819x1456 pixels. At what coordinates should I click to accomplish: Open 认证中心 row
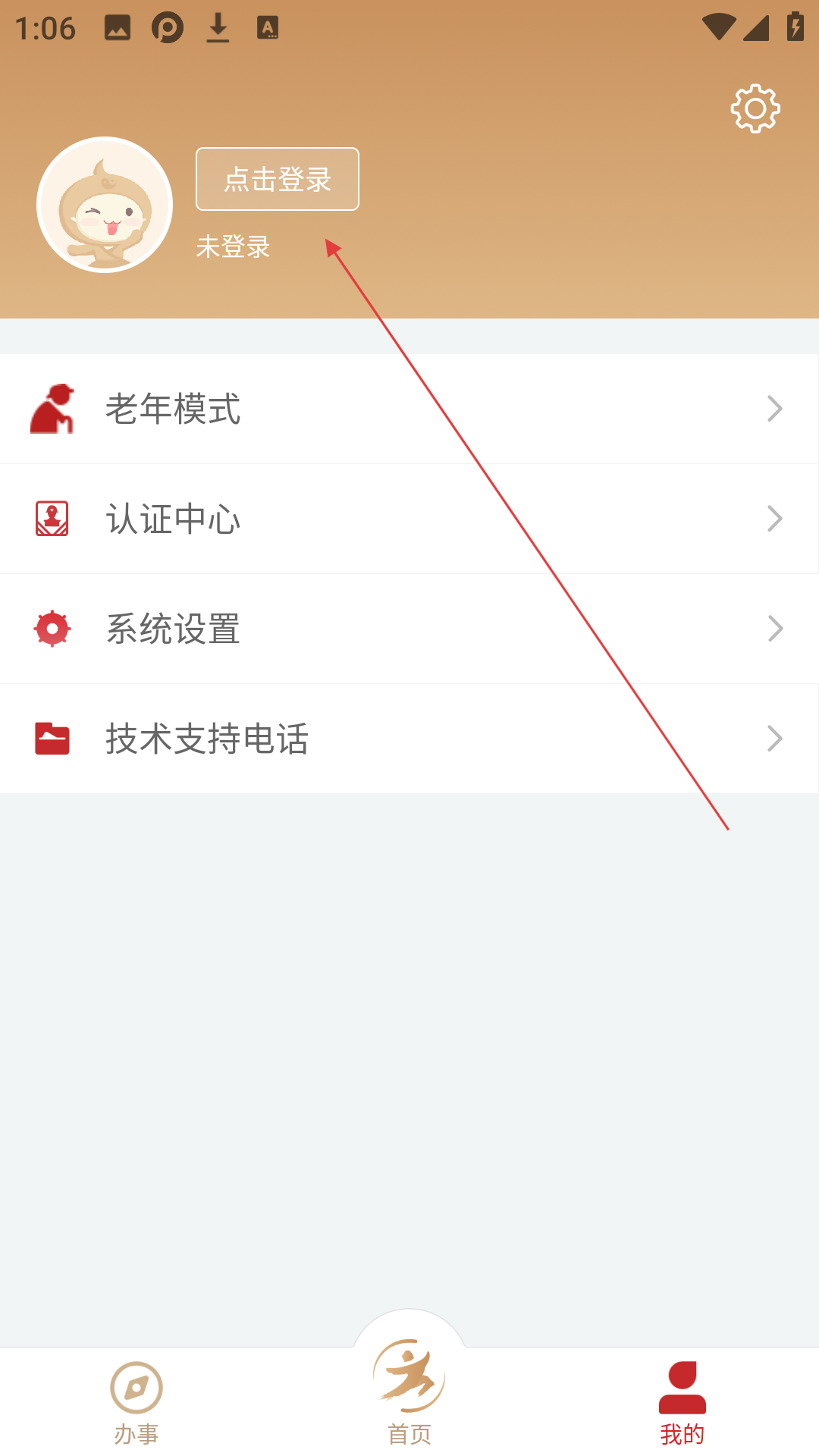[409, 519]
